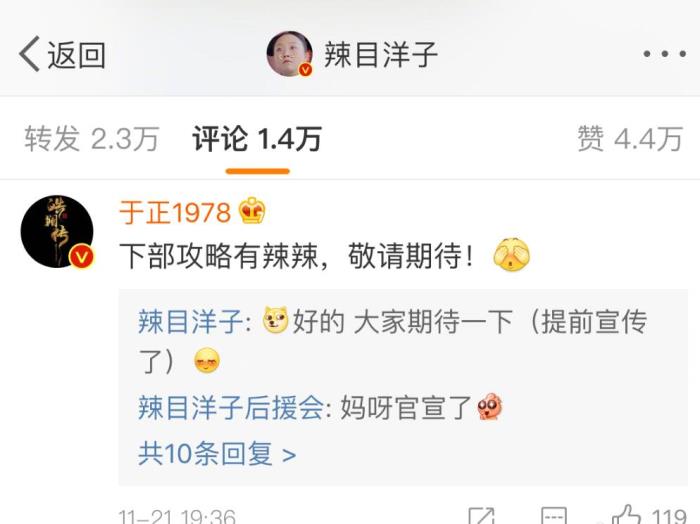The width and height of the screenshot is (700, 524).
Task: Like 于正1978's comment
Action: [628, 516]
